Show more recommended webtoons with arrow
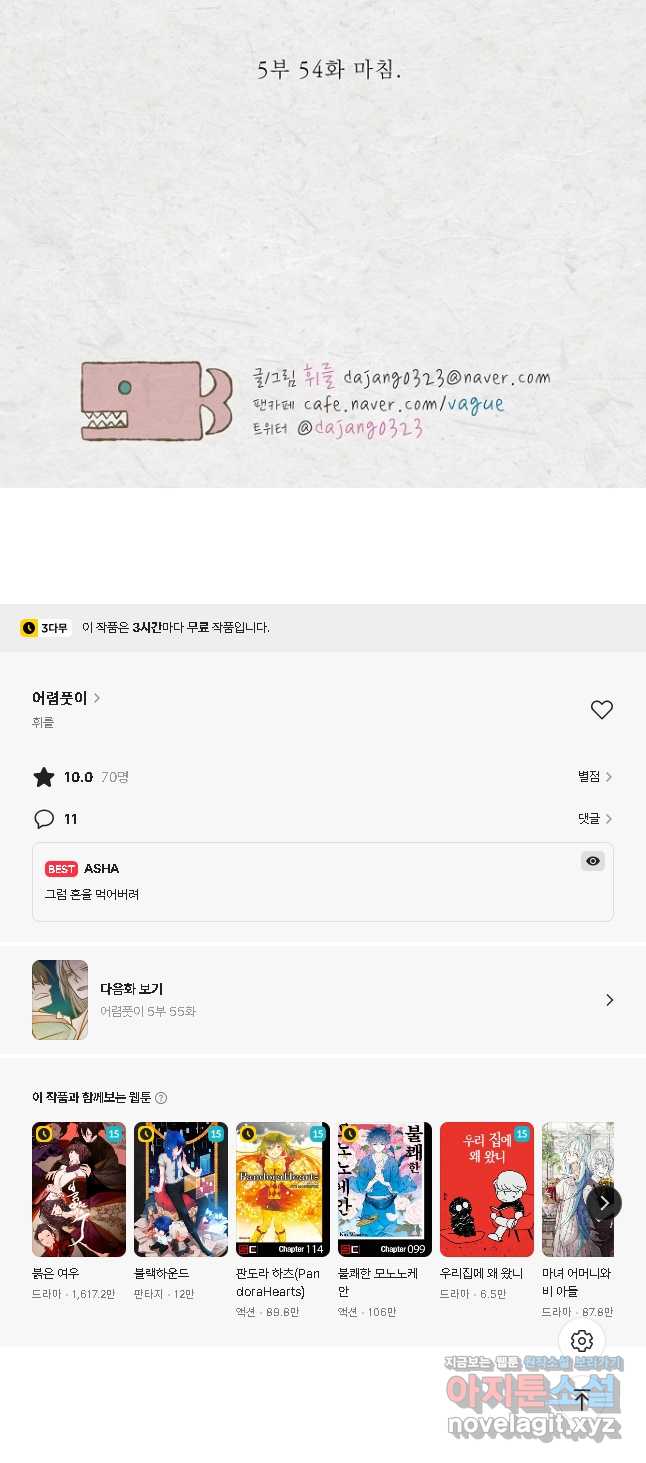646x1463 pixels. 604,1203
